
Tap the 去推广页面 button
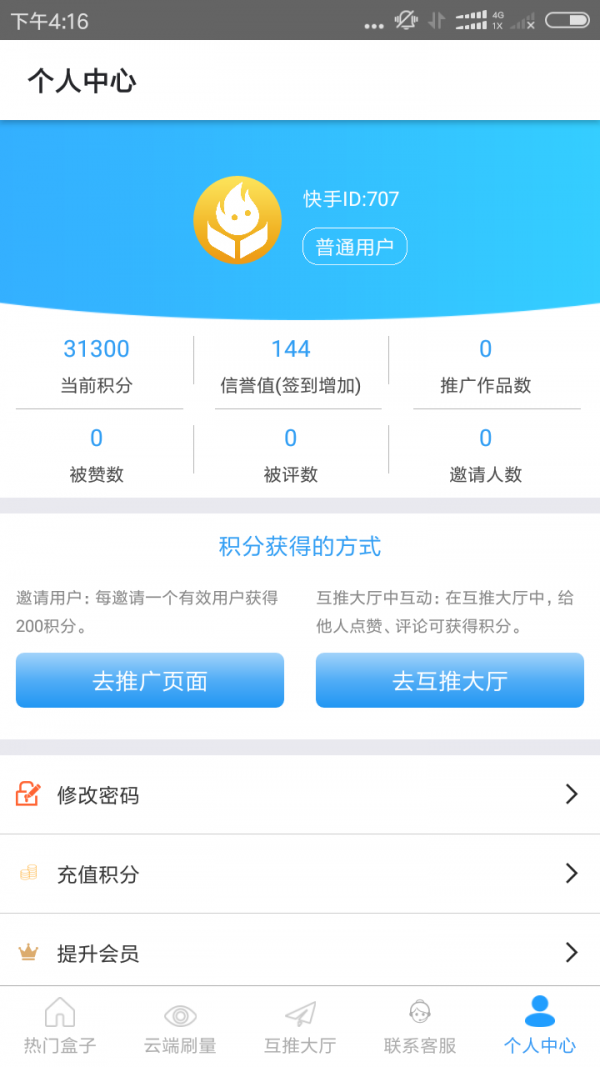(150, 681)
